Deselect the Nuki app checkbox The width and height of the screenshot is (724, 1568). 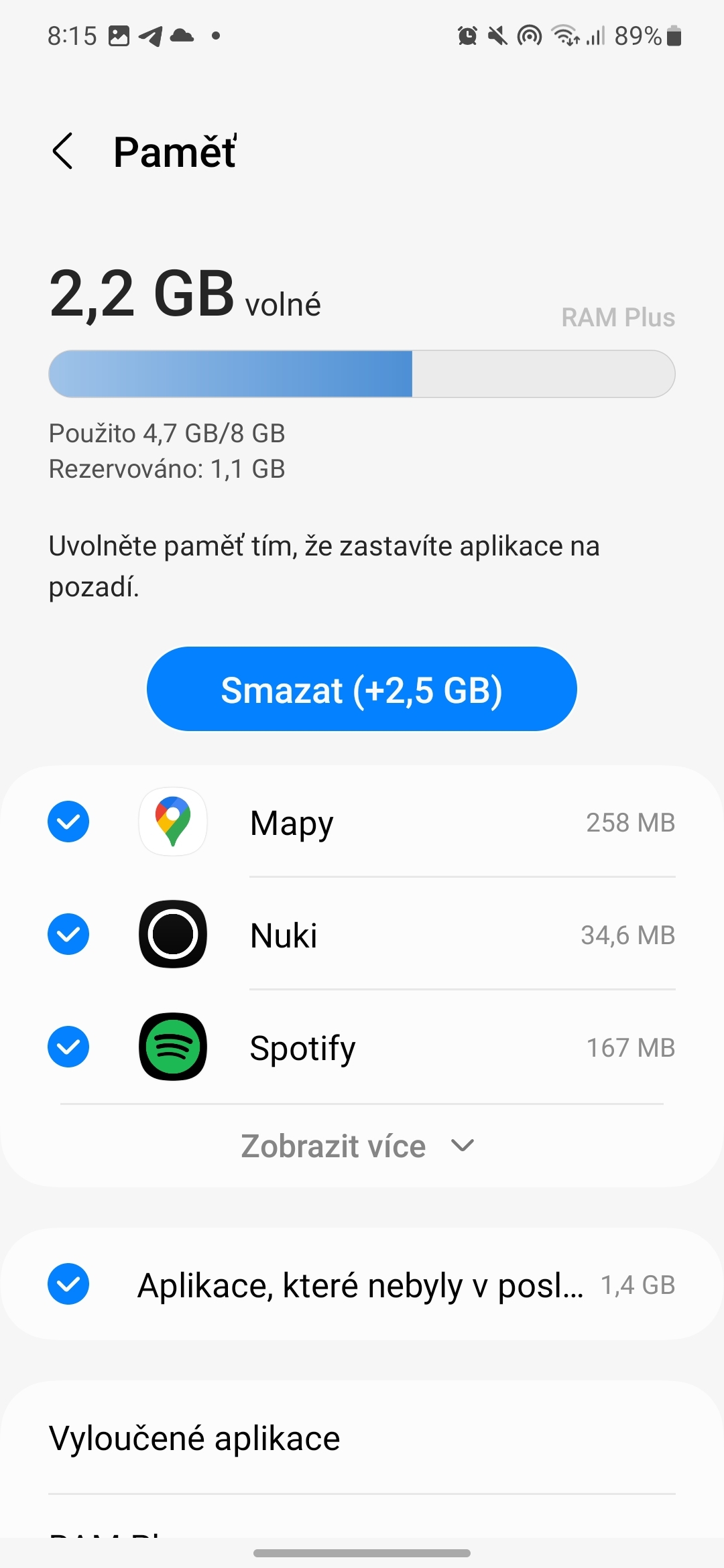coord(68,935)
